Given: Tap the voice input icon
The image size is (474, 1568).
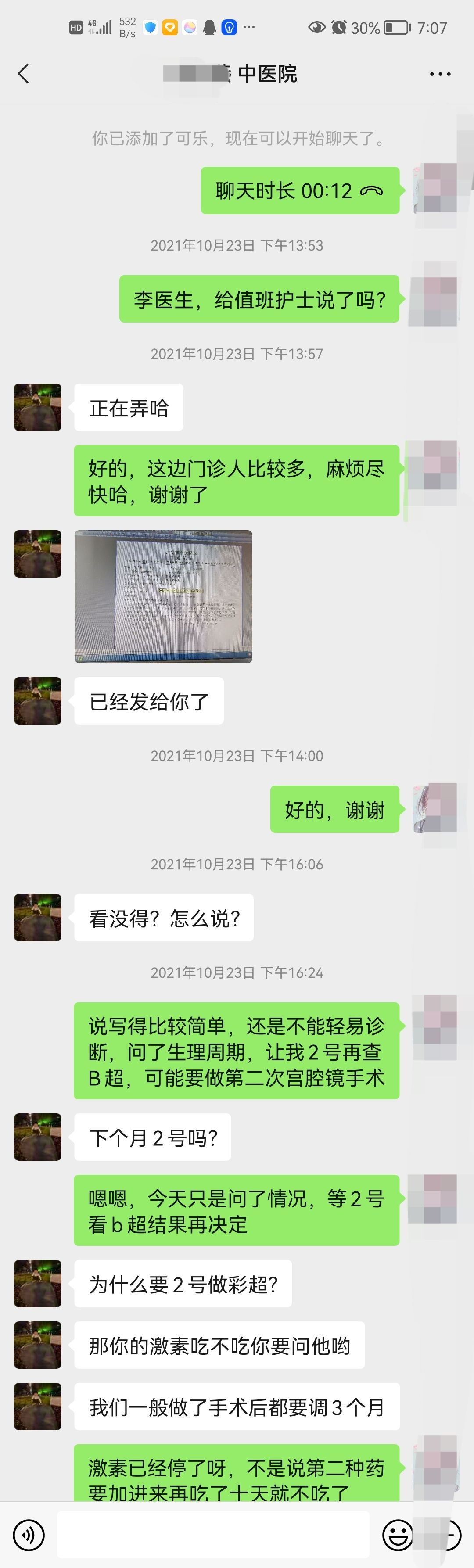Looking at the screenshot, I should tap(29, 1535).
